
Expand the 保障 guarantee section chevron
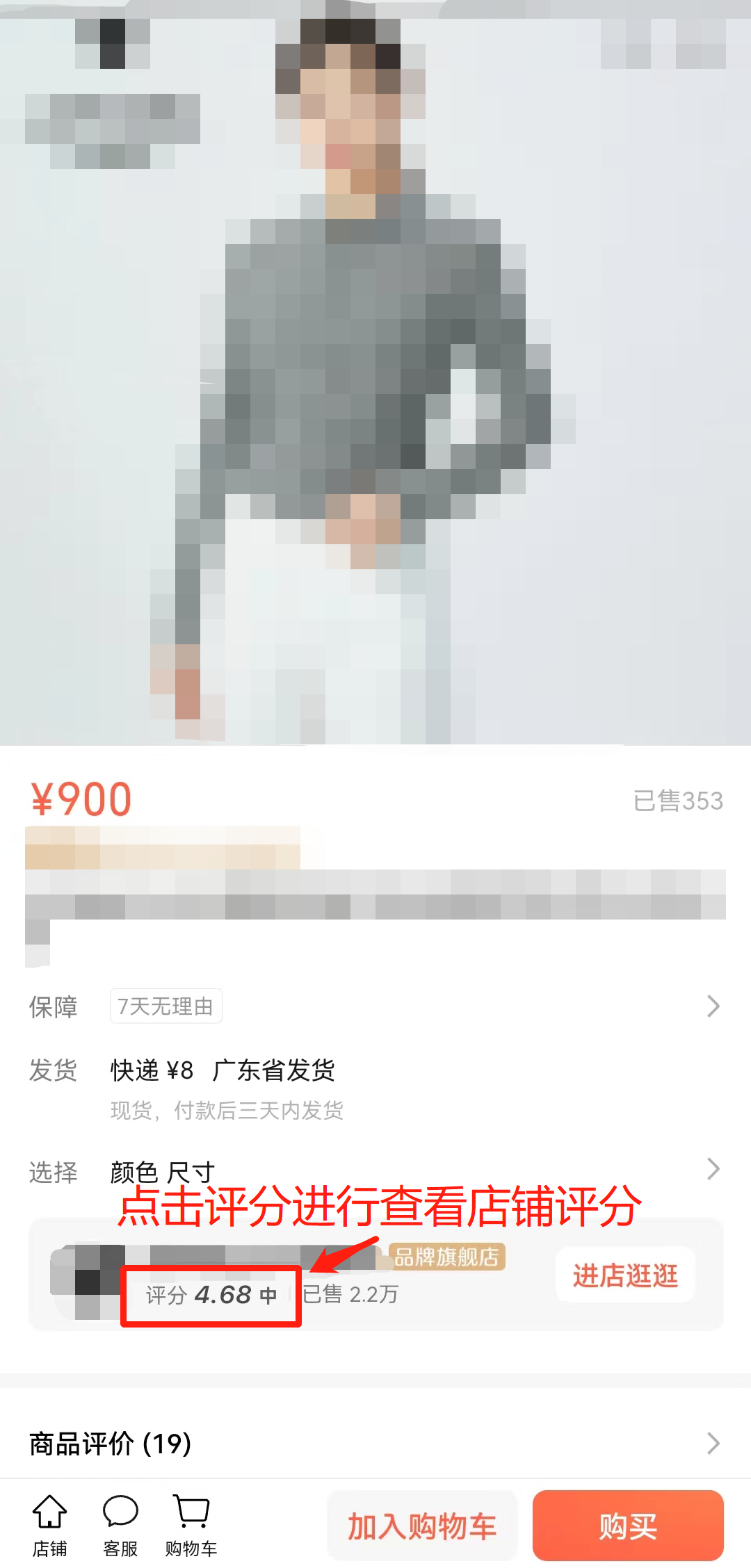pyautogui.click(x=713, y=1006)
